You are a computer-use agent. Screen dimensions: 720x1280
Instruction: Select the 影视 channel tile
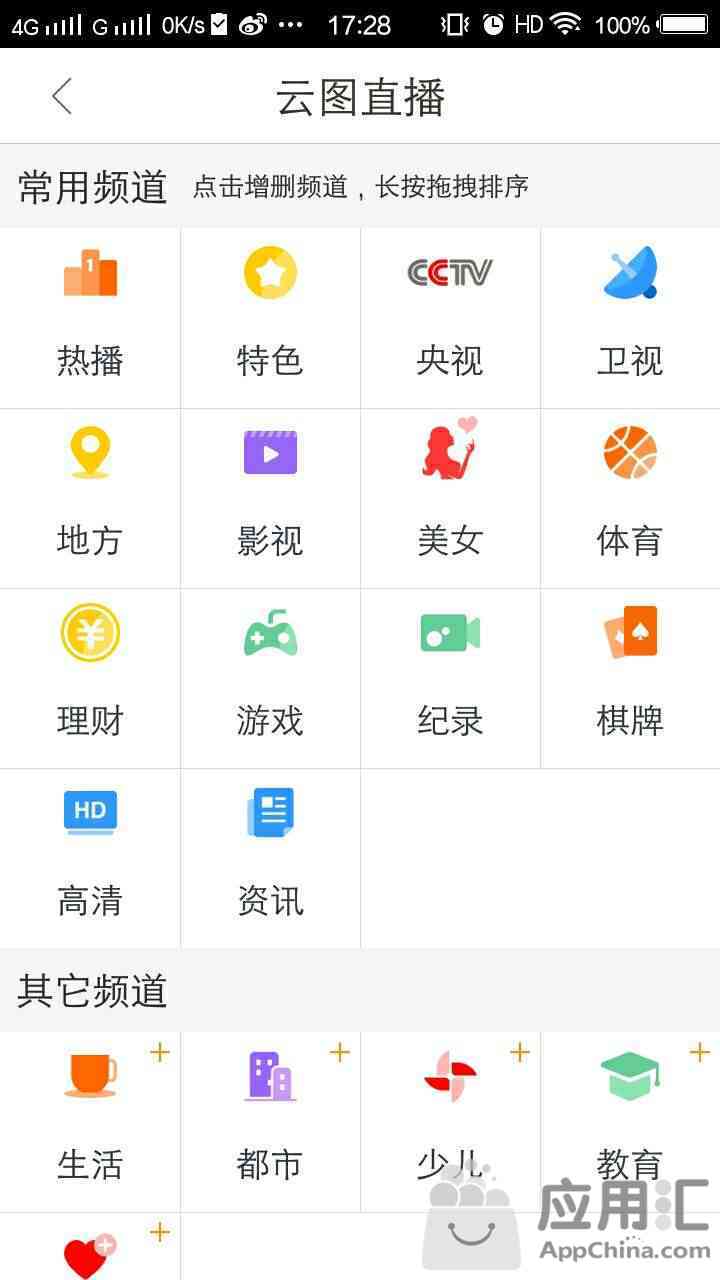click(x=270, y=498)
